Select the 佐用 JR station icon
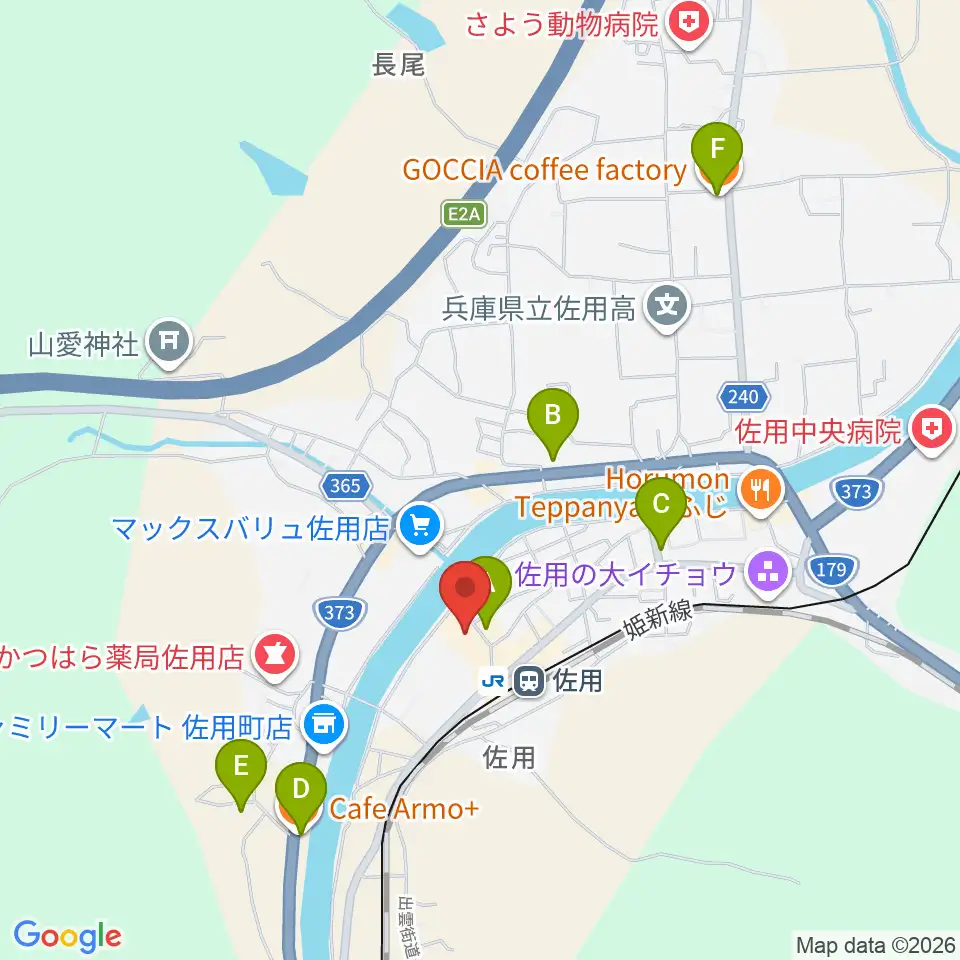Image resolution: width=960 pixels, height=960 pixels. (x=529, y=681)
